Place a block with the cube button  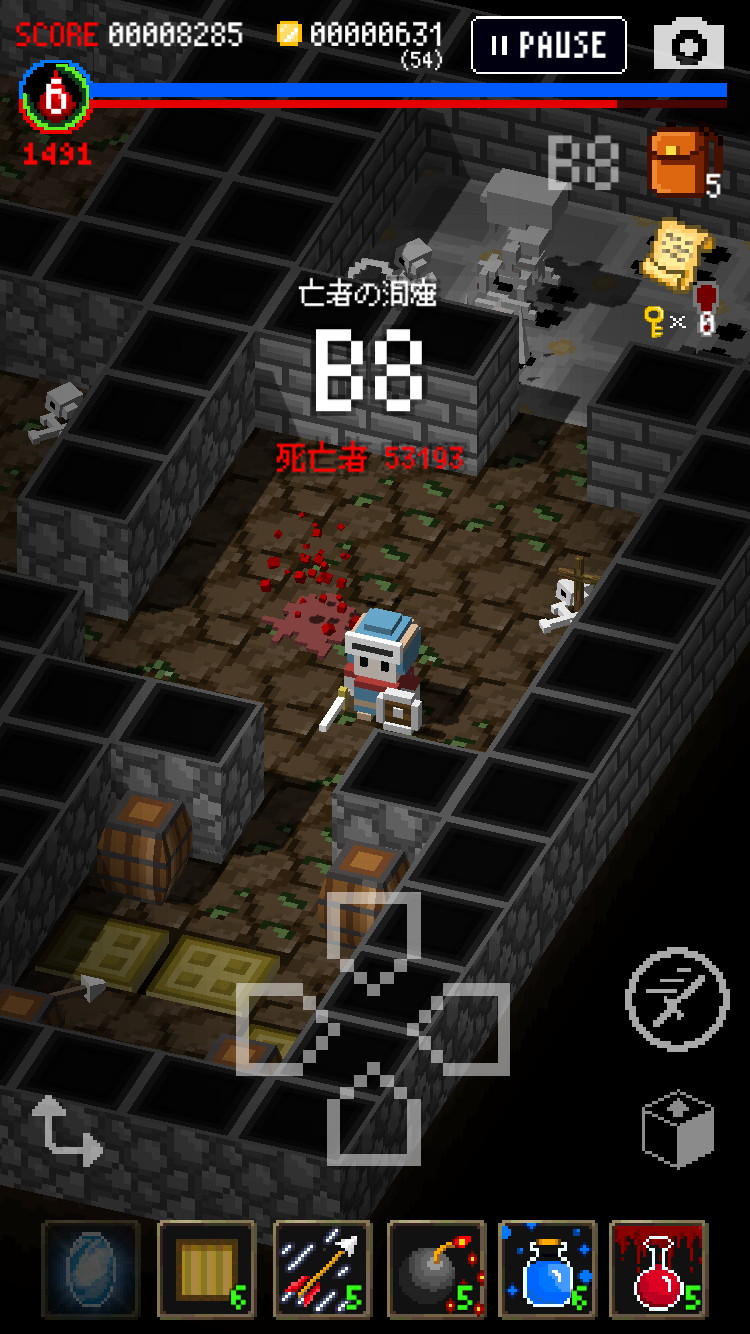tap(677, 1130)
